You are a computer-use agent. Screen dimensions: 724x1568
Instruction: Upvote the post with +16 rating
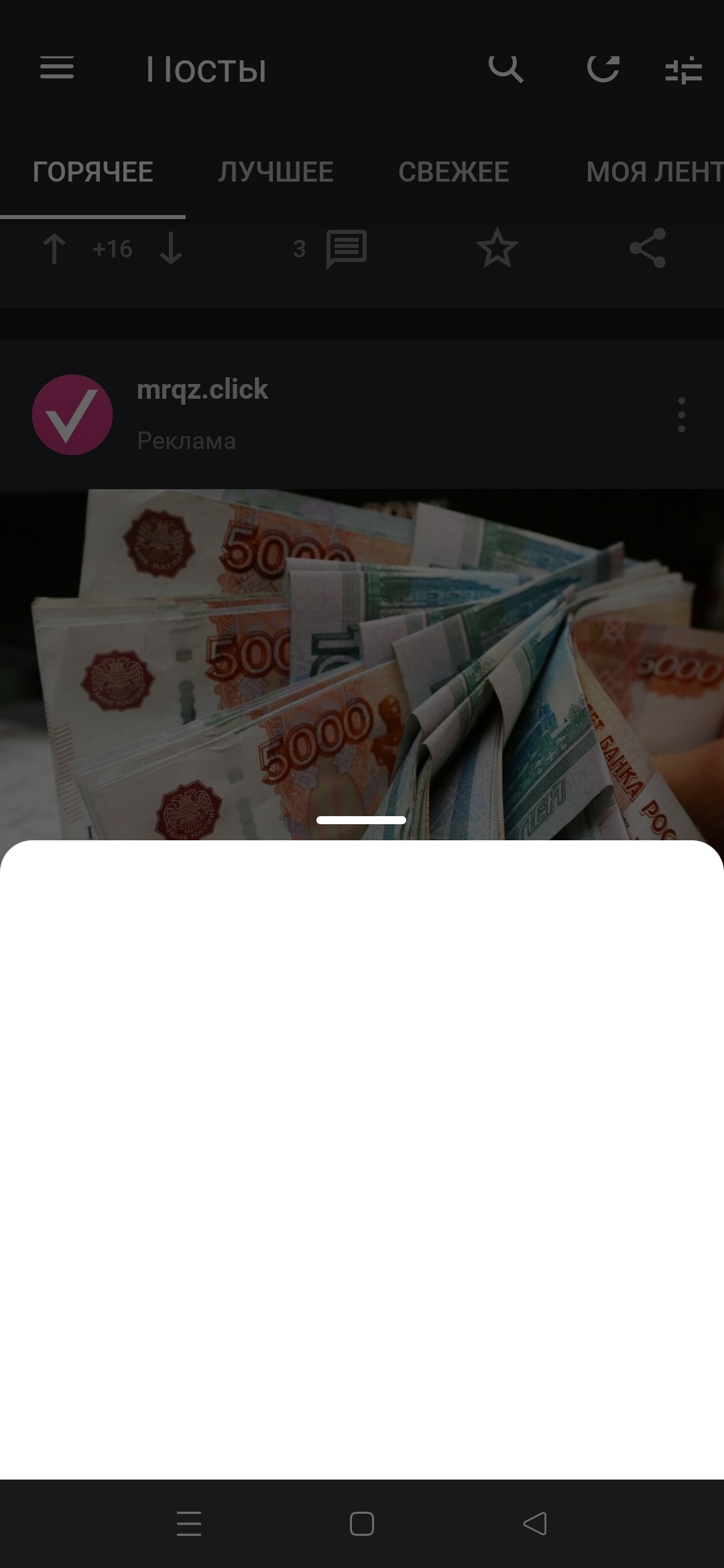(x=54, y=249)
